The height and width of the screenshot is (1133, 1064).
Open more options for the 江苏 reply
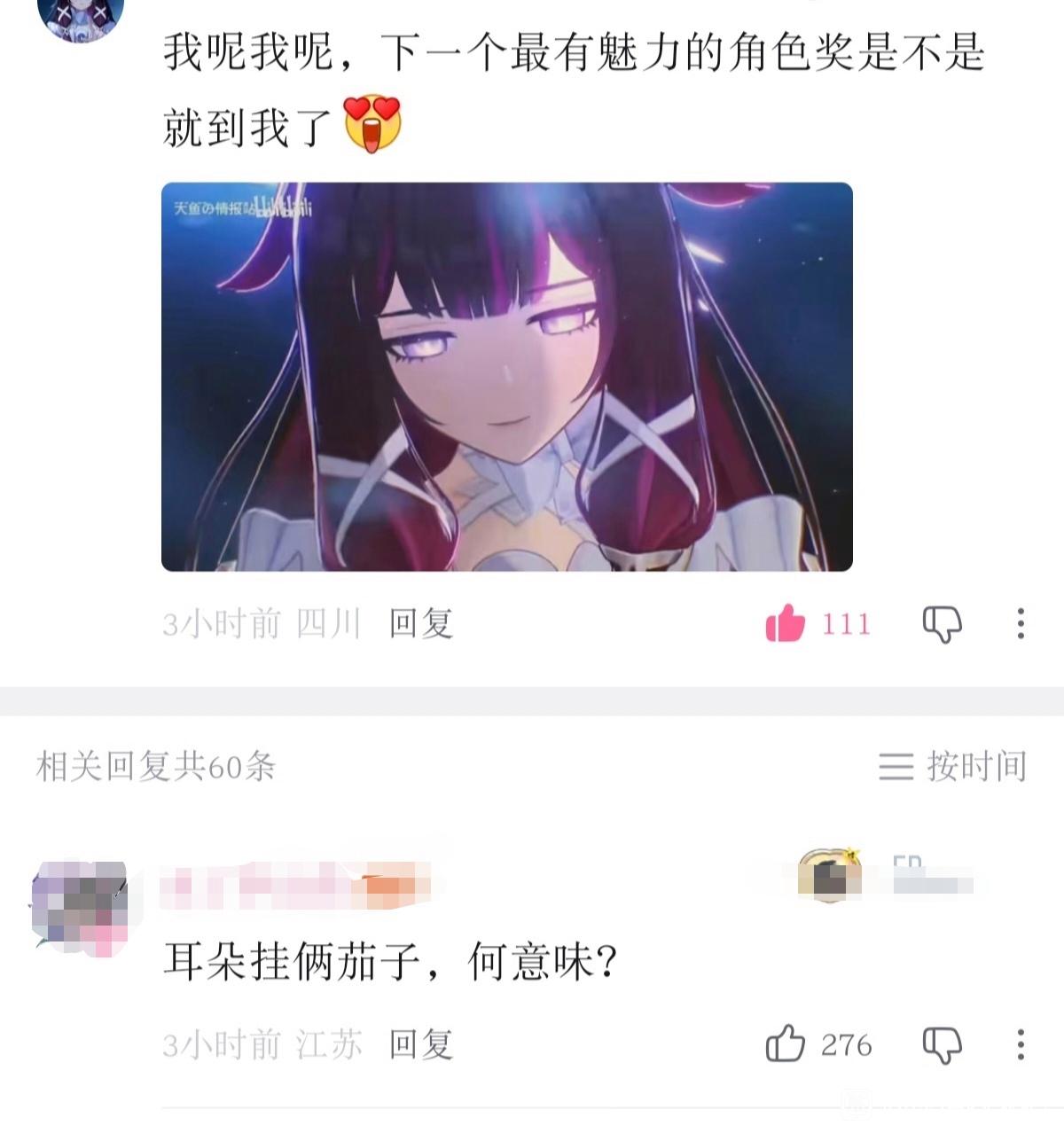tap(1021, 1044)
